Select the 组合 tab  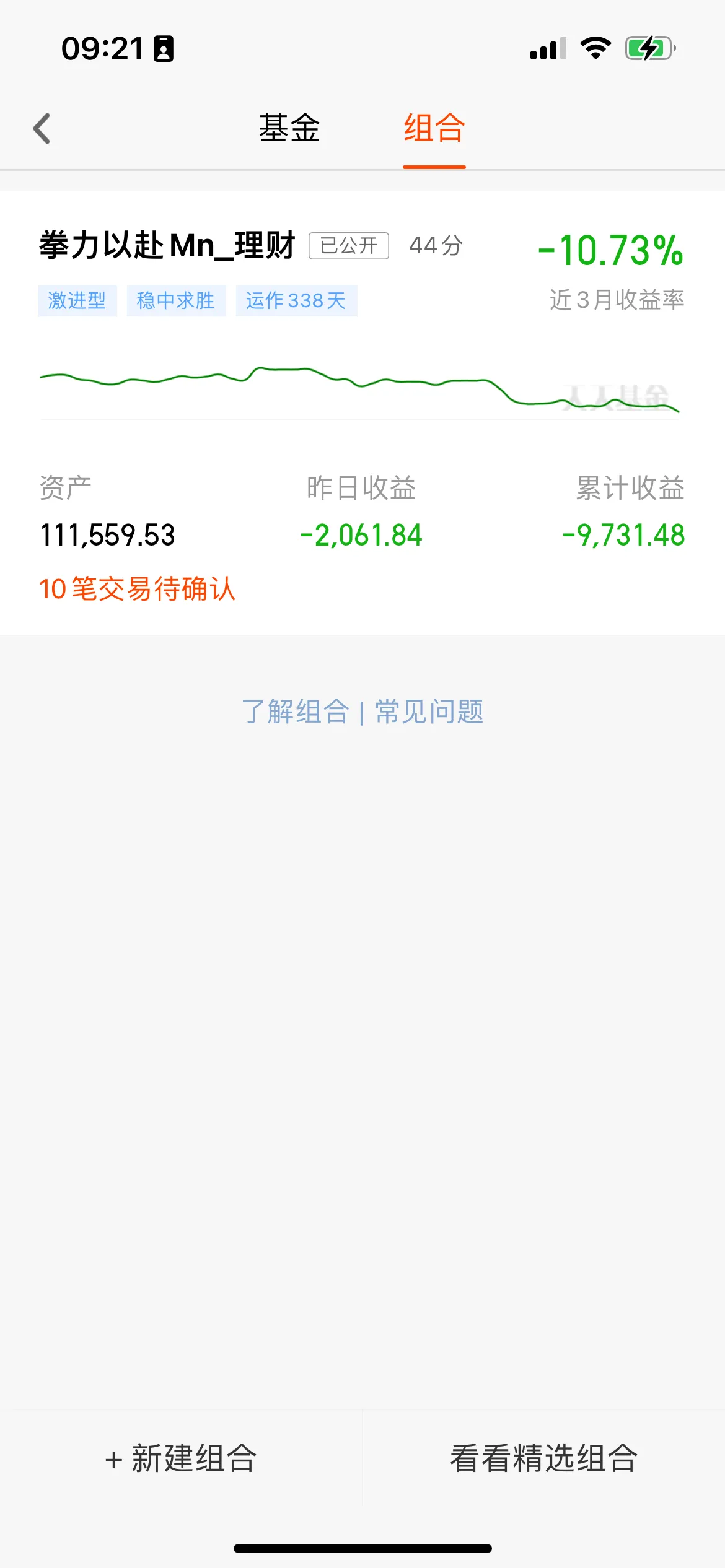(x=434, y=129)
